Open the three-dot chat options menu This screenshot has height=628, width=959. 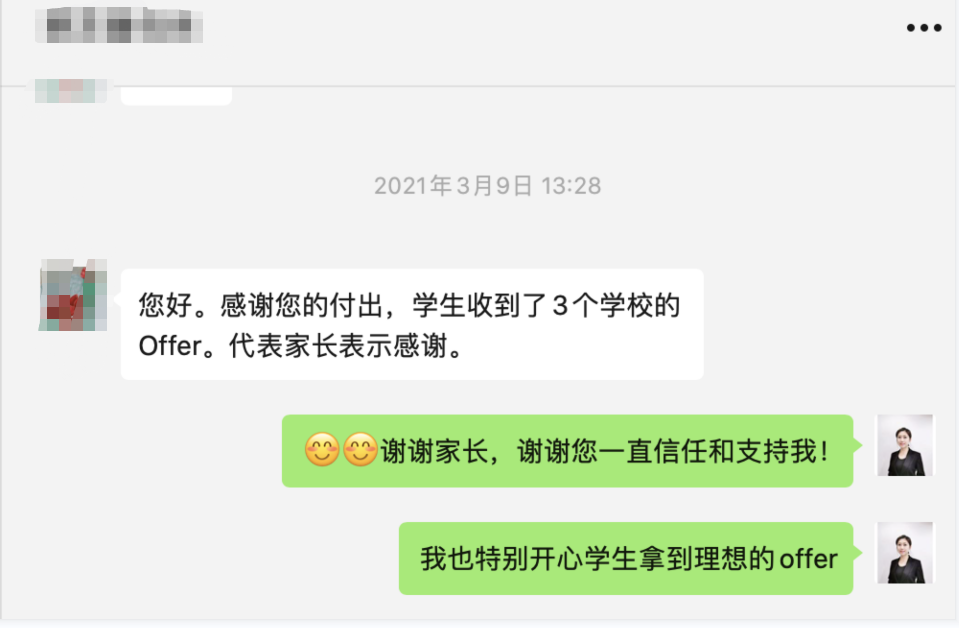924,28
